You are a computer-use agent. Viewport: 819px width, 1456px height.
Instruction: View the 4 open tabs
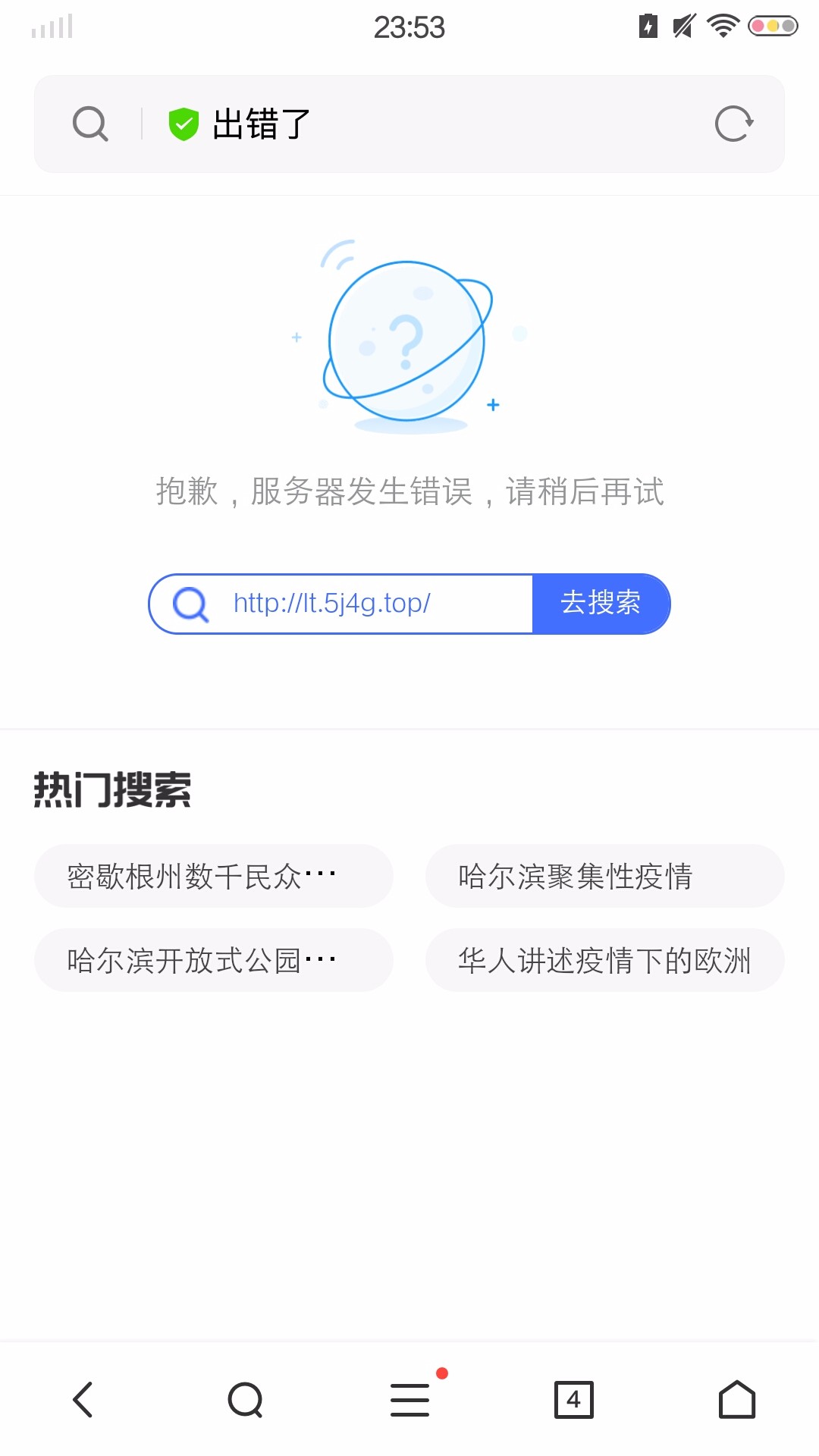[x=573, y=1399]
